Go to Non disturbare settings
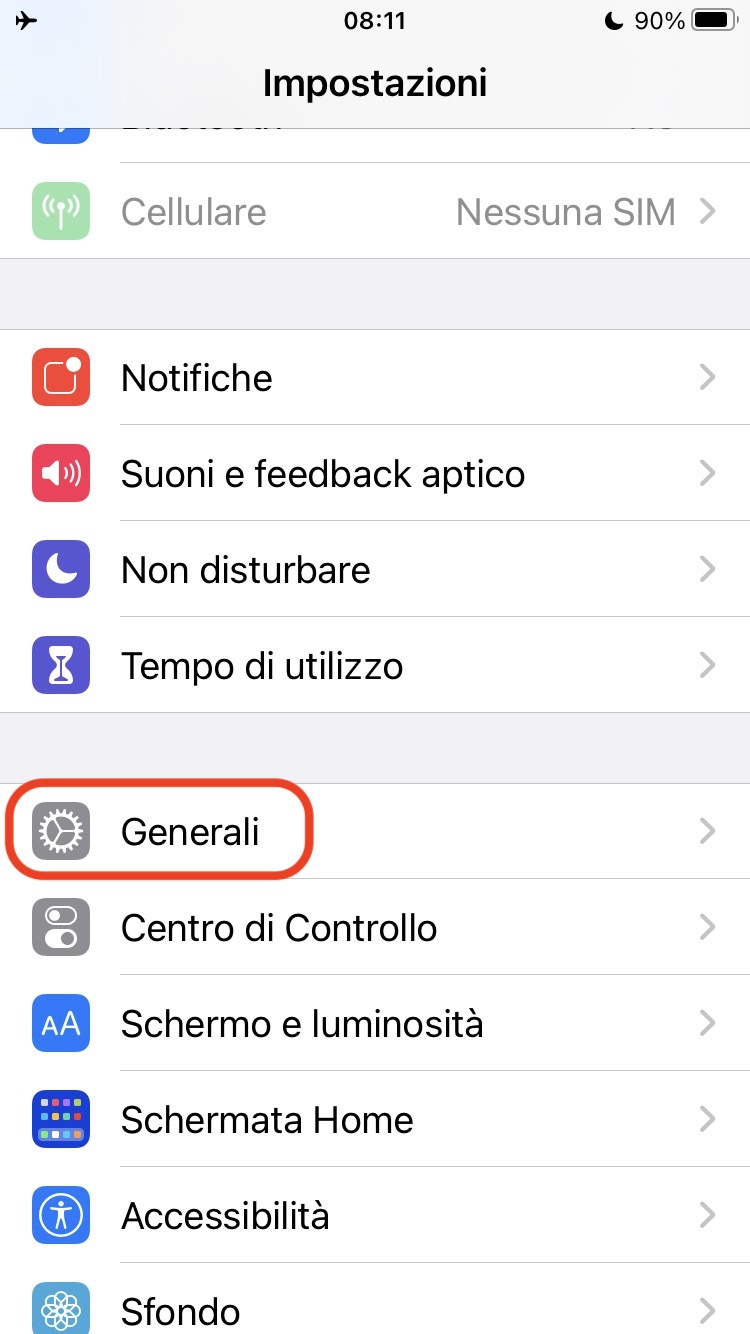This screenshot has width=750, height=1334. [375, 570]
